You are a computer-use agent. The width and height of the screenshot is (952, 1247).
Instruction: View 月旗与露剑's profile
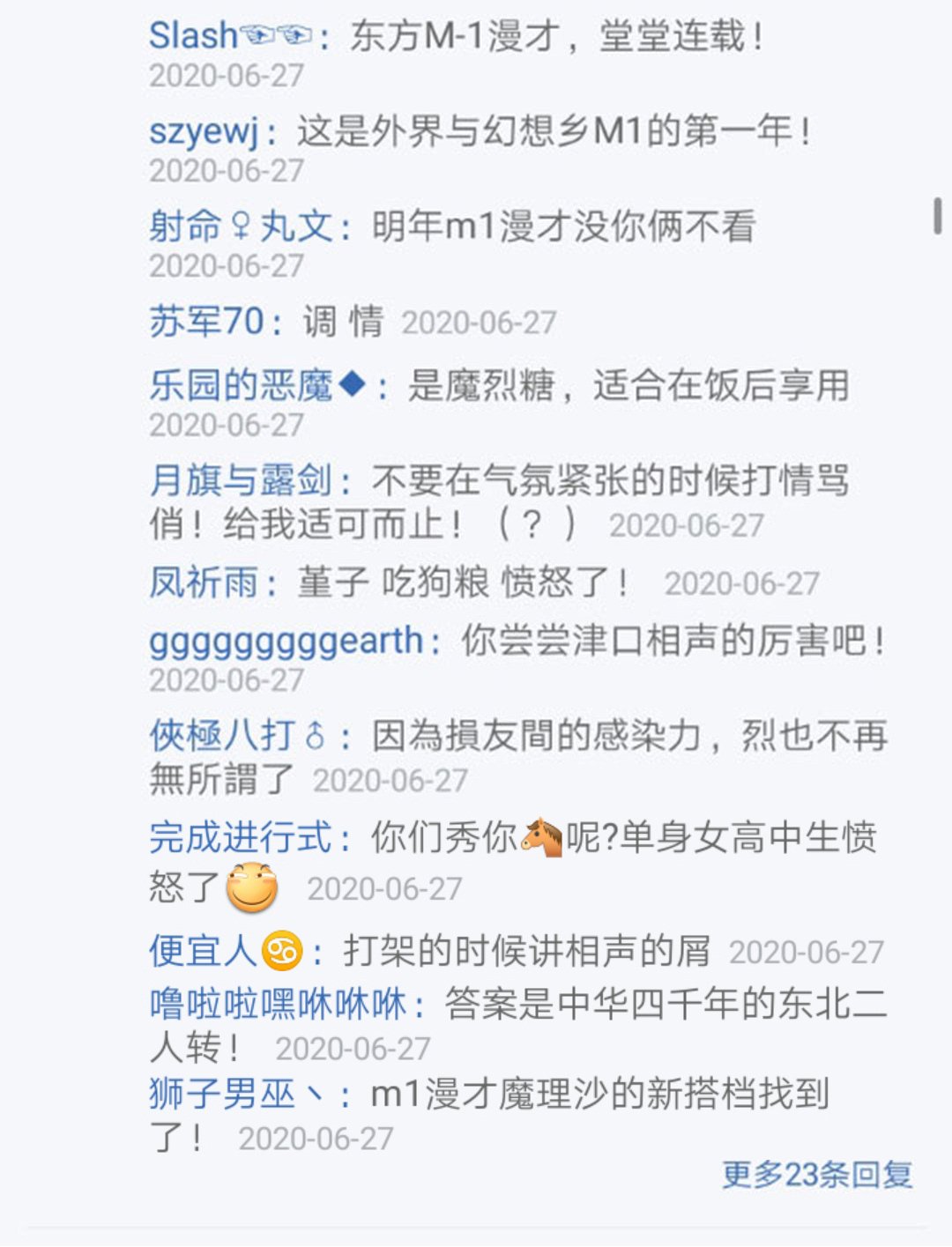240,480
